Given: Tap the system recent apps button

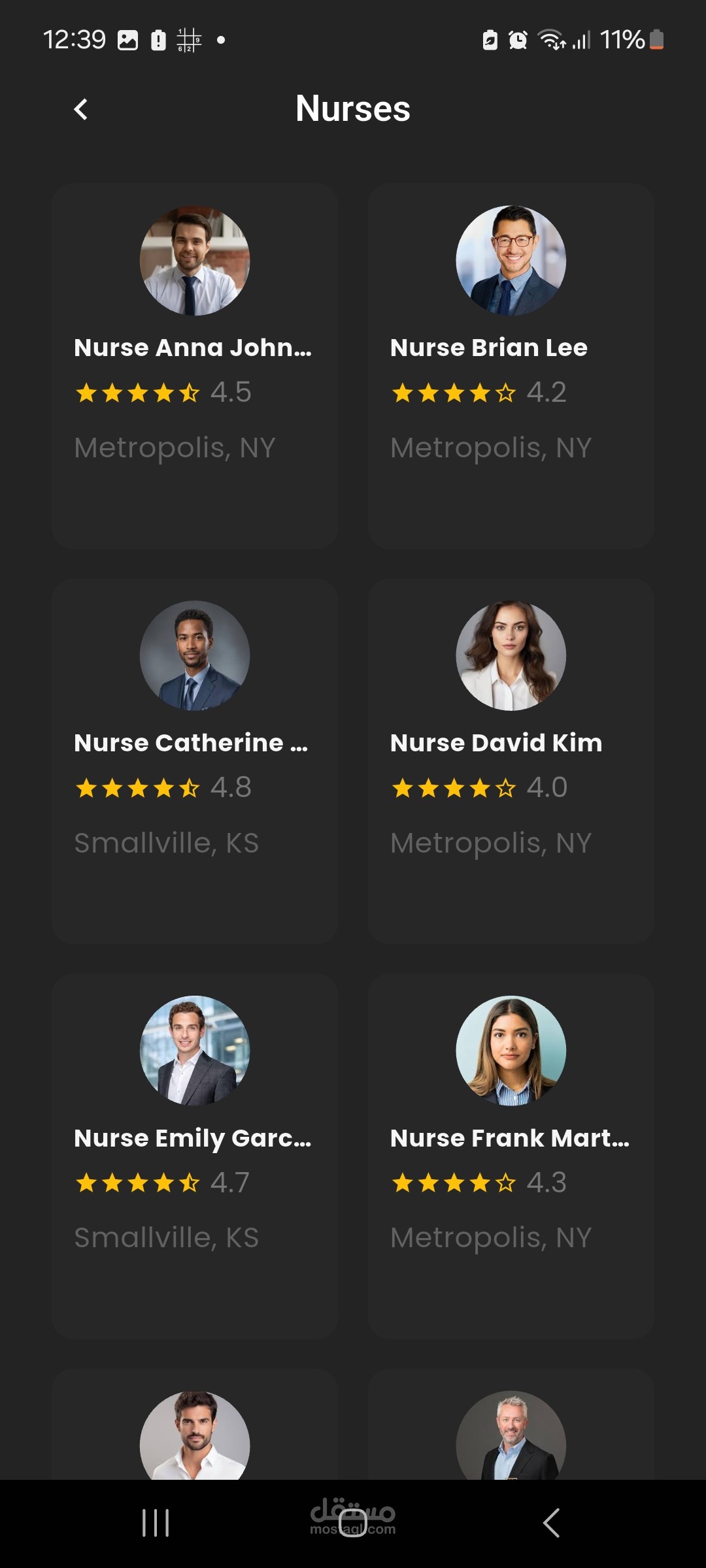Looking at the screenshot, I should click(156, 1523).
